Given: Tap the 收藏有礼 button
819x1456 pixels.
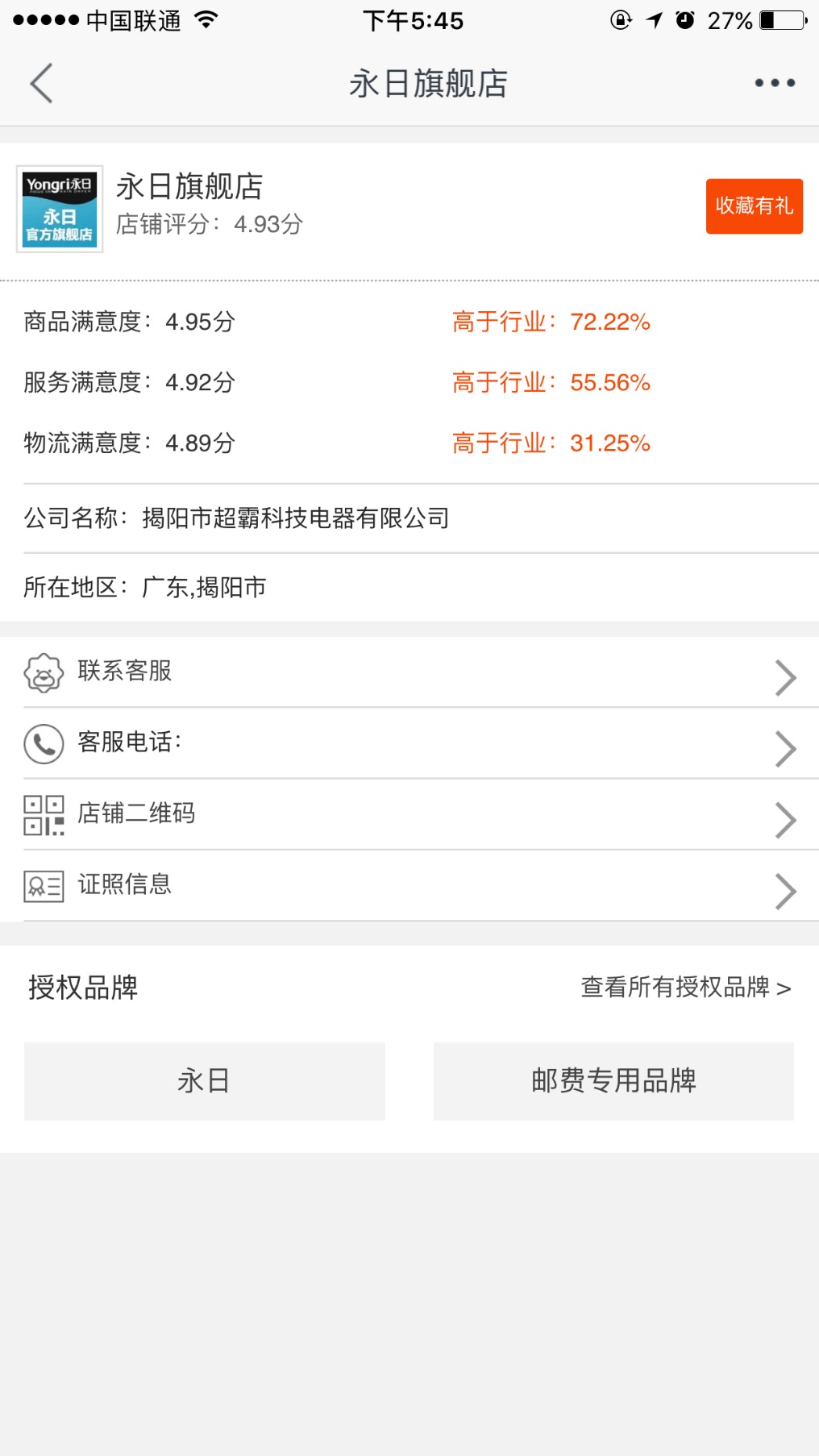Looking at the screenshot, I should (754, 206).
